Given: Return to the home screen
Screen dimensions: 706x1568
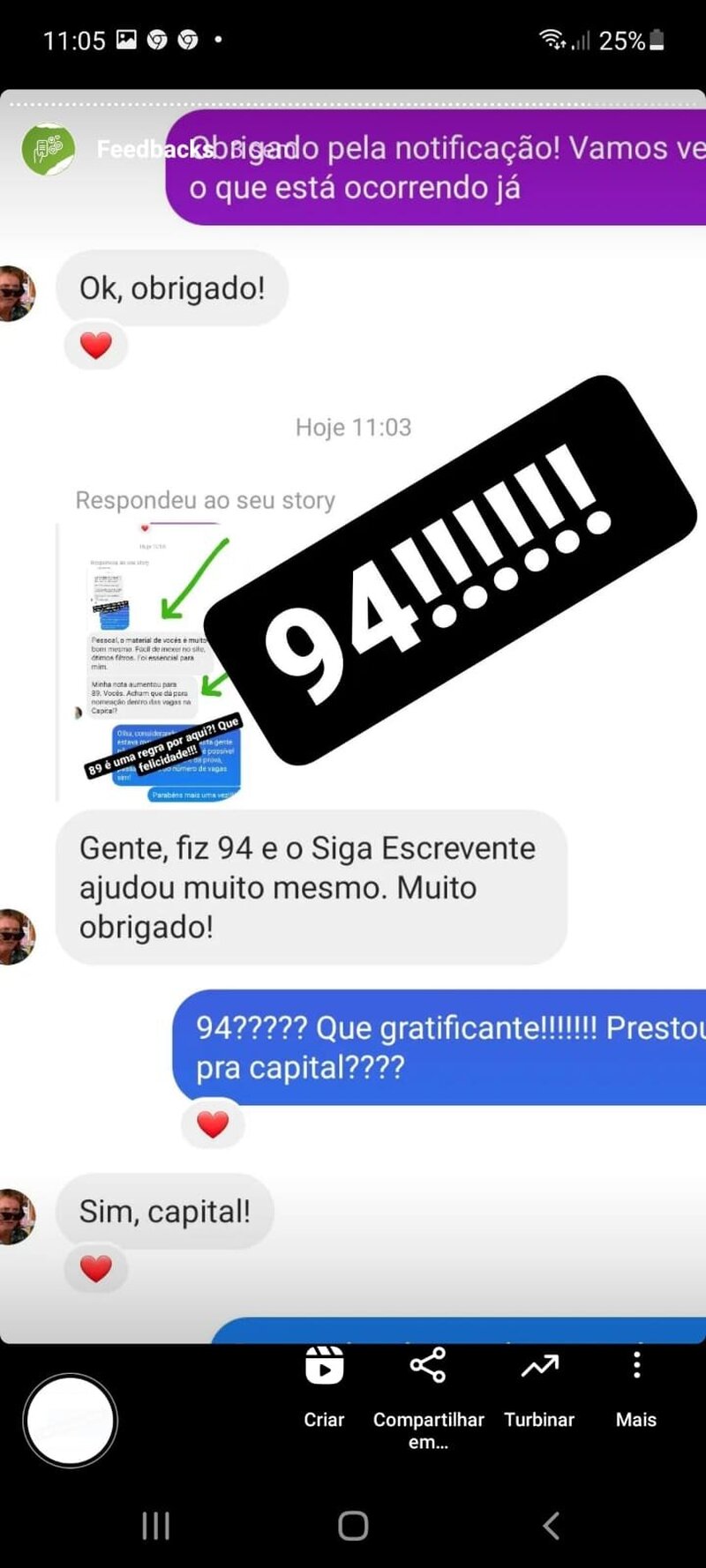Looking at the screenshot, I should pyautogui.click(x=353, y=1525).
